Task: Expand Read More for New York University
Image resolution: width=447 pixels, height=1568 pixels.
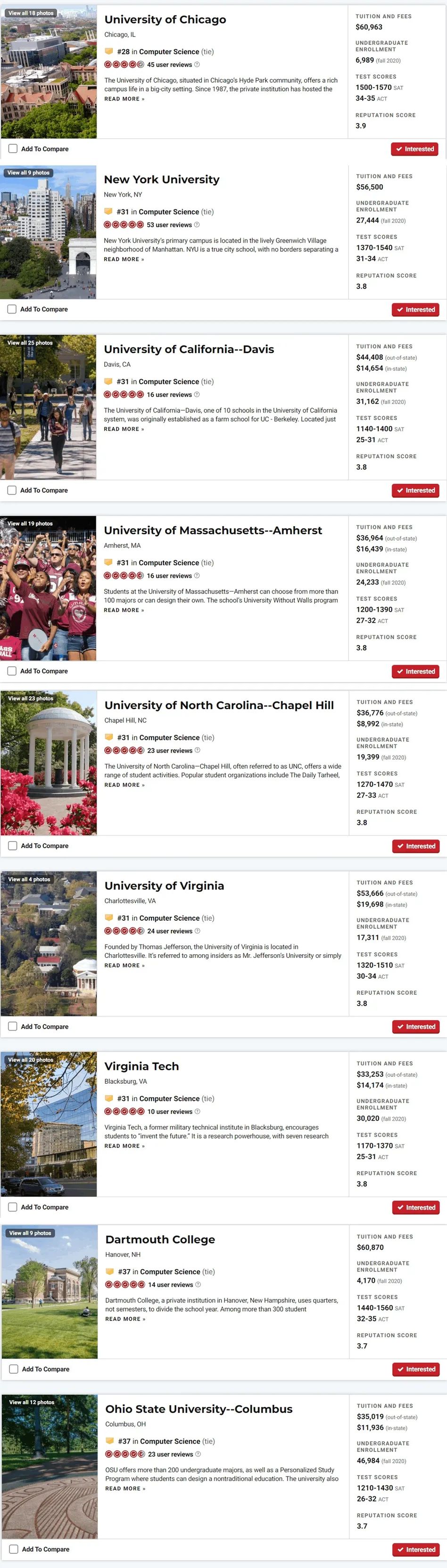Action: tap(124, 259)
